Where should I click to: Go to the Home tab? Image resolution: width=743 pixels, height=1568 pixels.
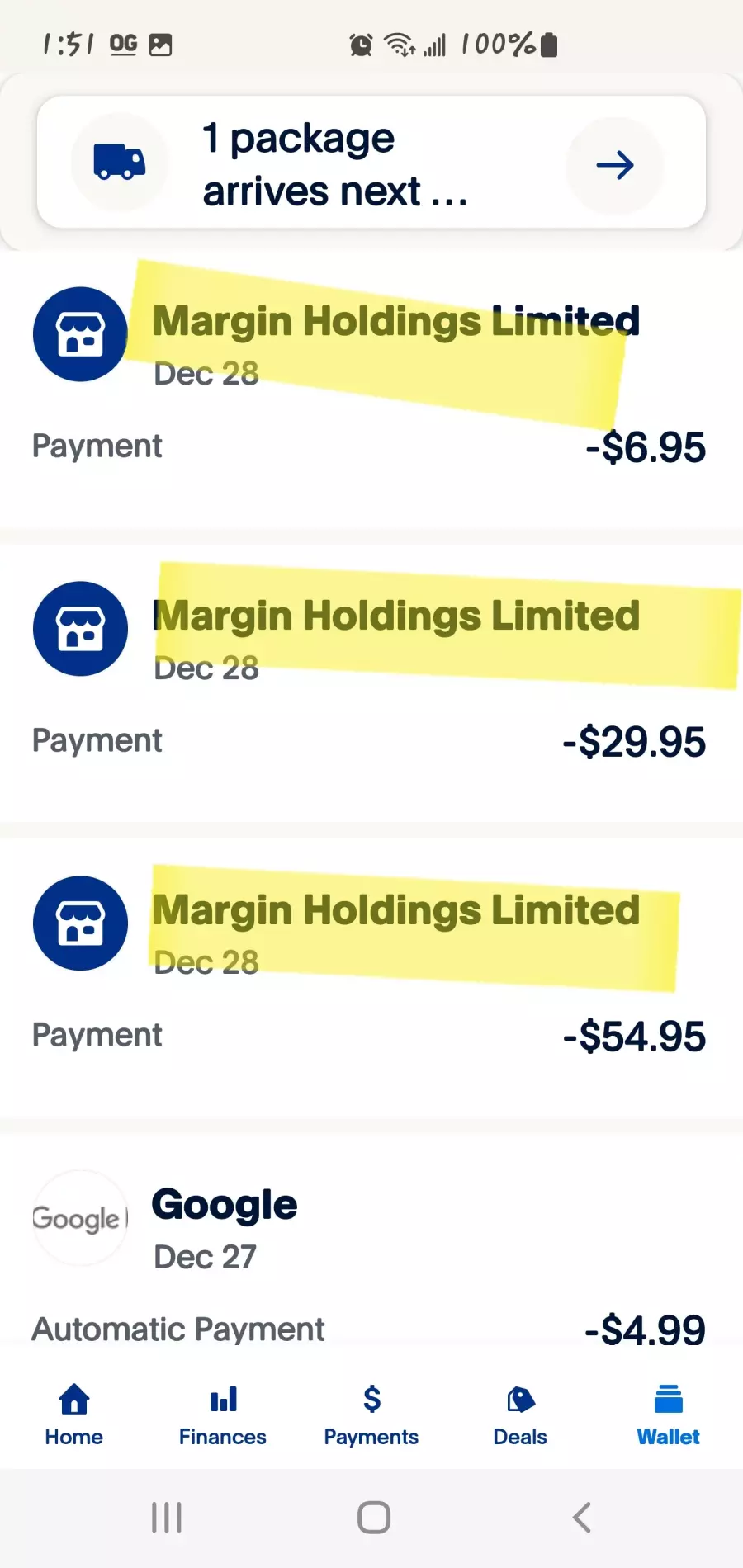(x=74, y=1415)
